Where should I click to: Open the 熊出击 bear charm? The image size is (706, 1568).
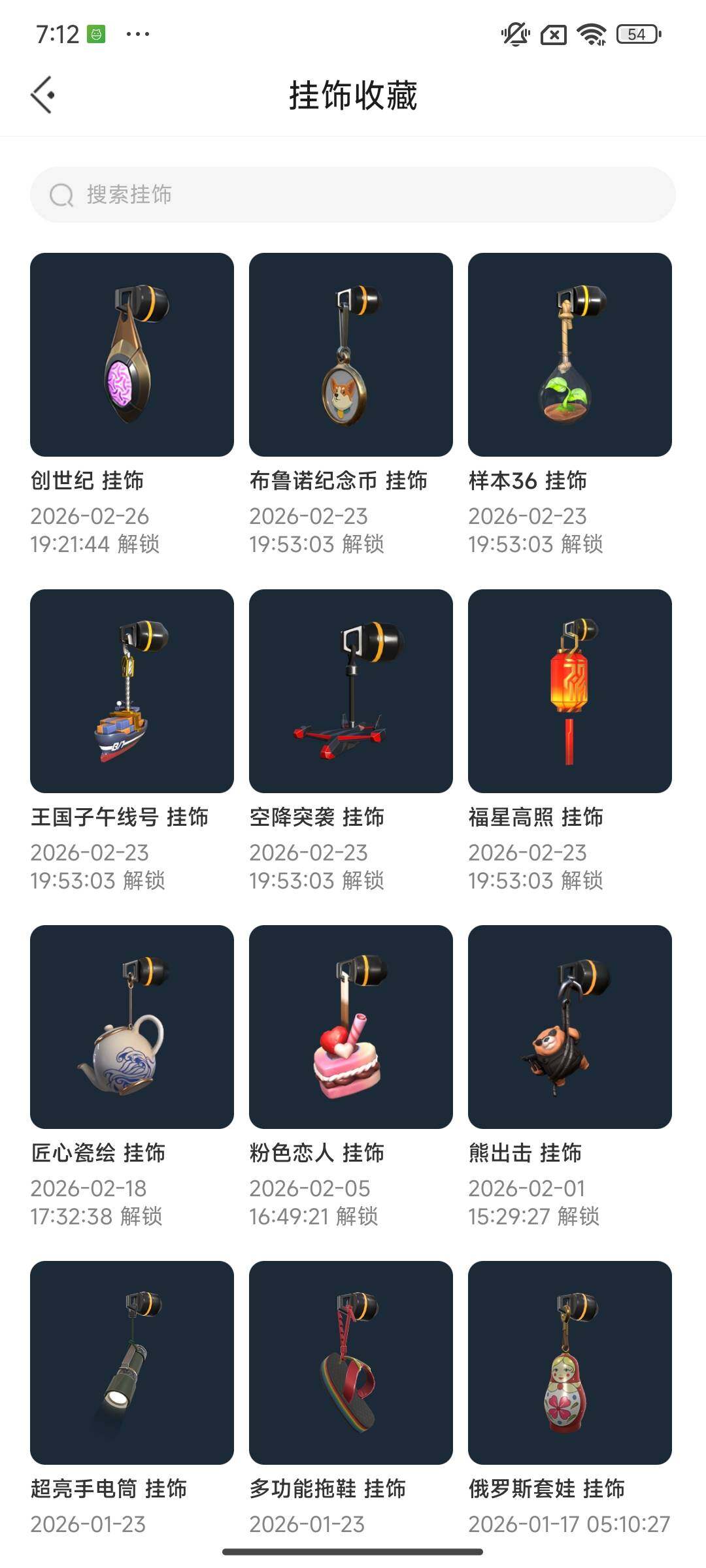pos(570,1026)
